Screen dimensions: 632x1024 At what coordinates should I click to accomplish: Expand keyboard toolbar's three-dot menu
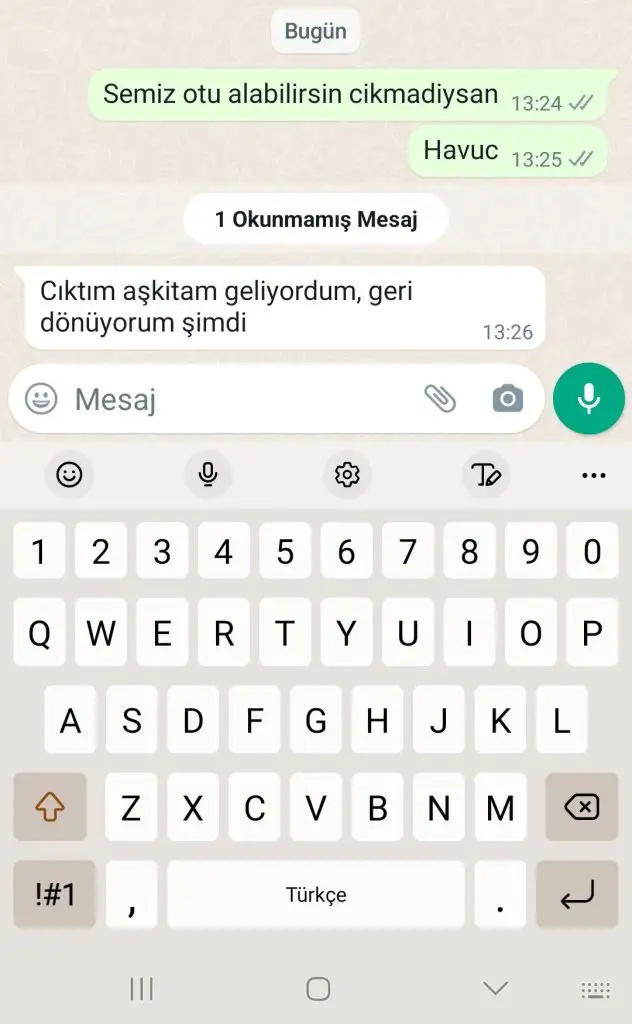(594, 475)
